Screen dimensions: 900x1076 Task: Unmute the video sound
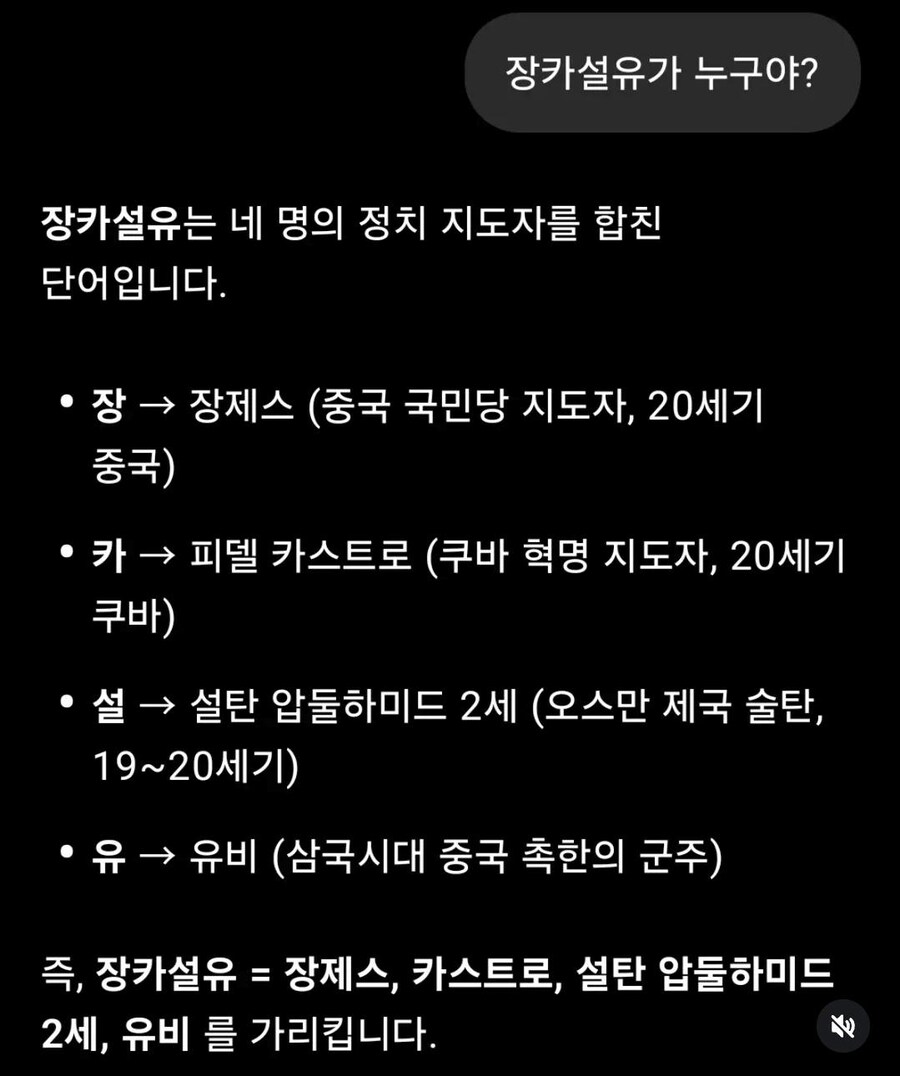[x=843, y=1026]
